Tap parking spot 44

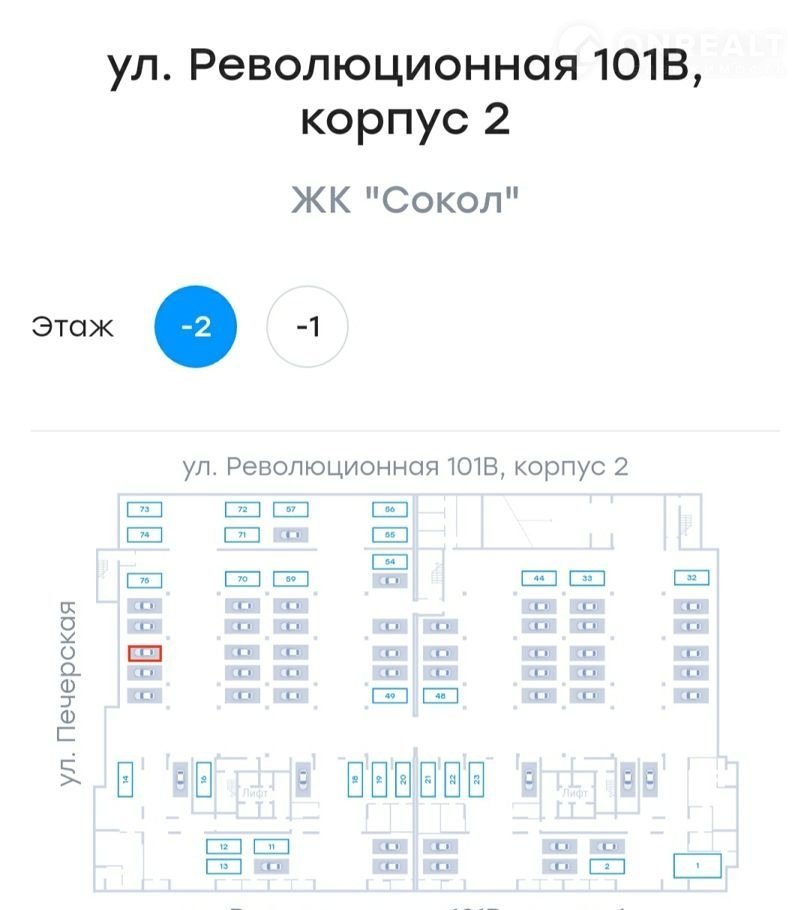click(x=539, y=578)
